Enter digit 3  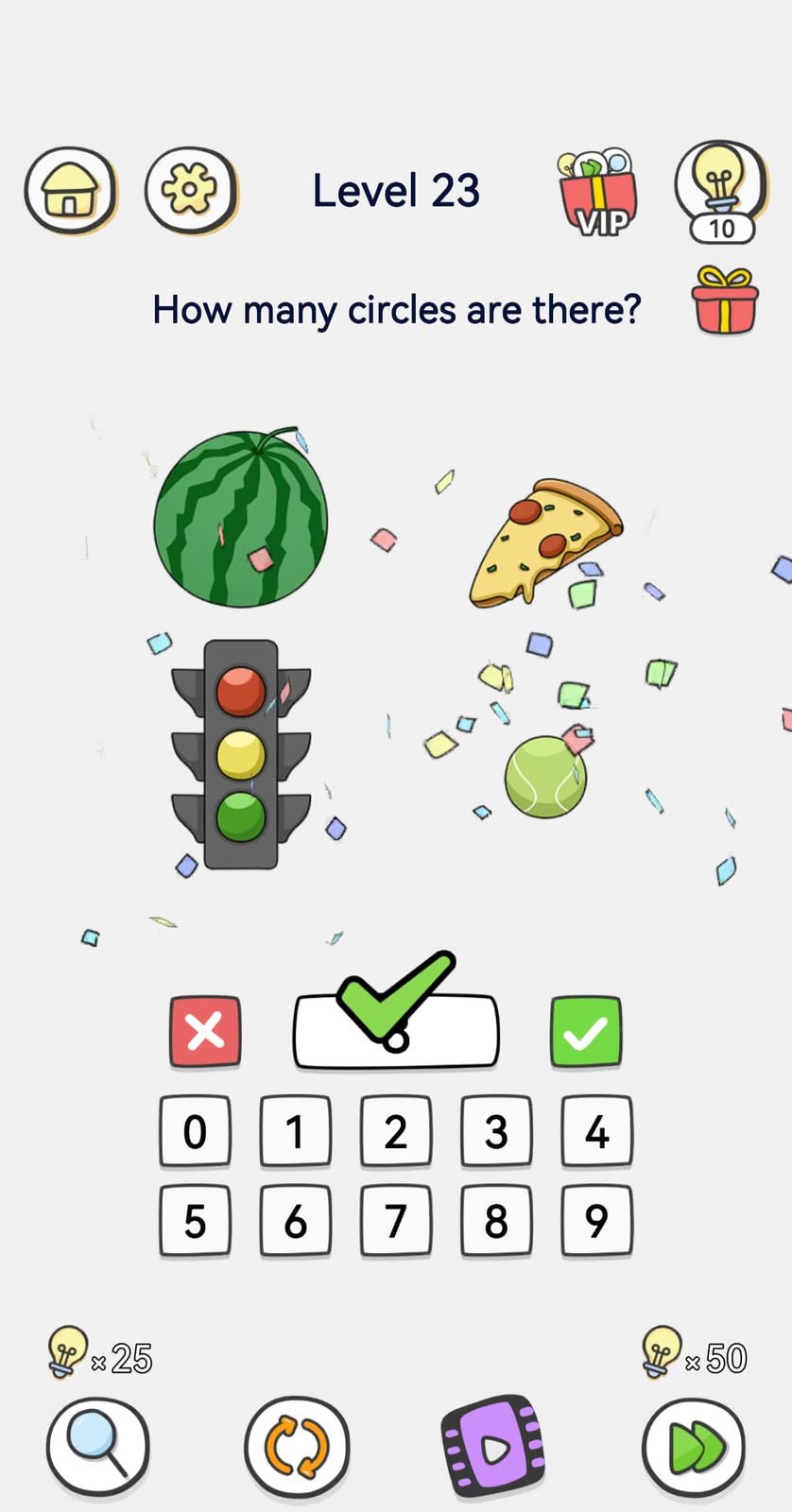tap(496, 1131)
